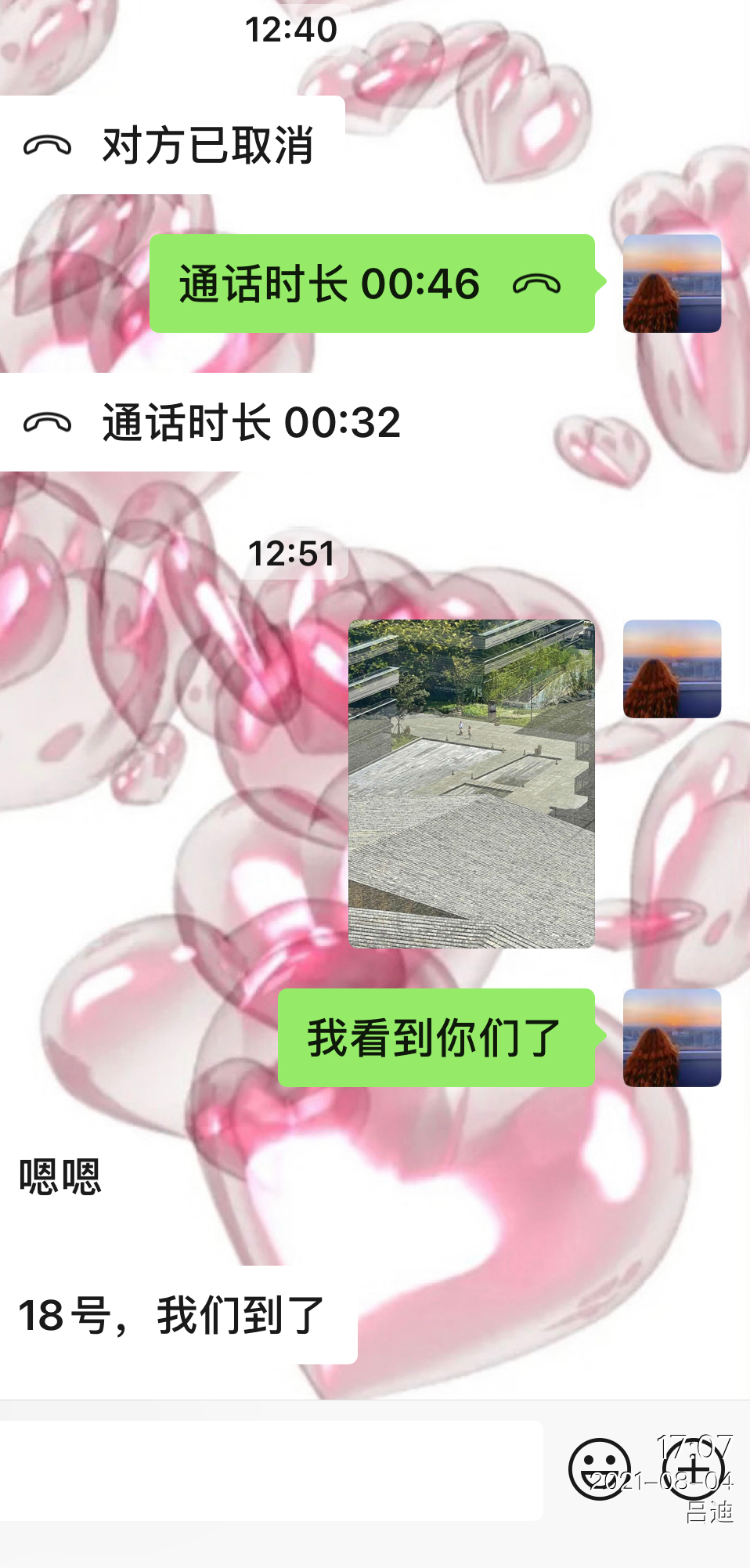Tap the call record lasting 00:32
Viewport: 750px width, 1568px height.
pos(211,423)
